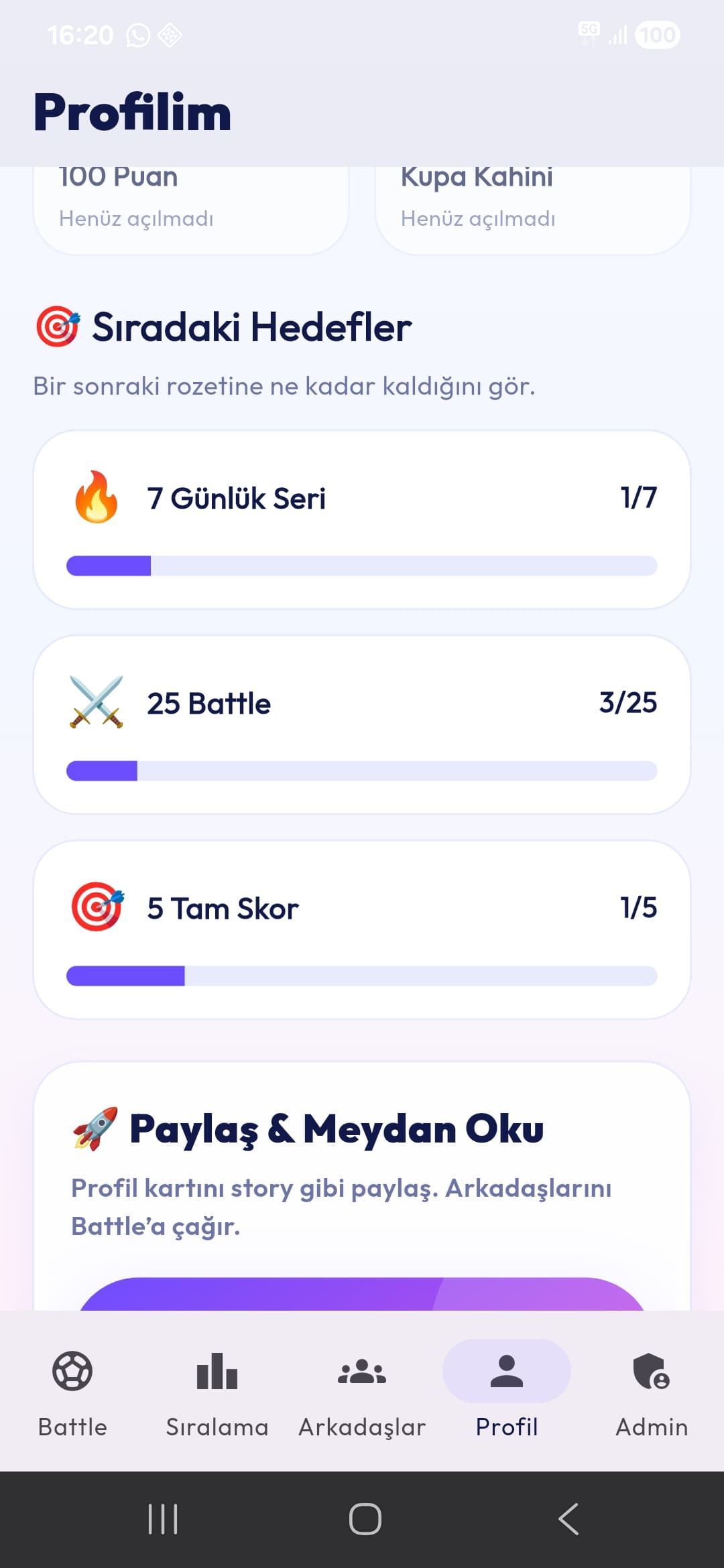Open the 7 Günlük Seri goal card
Screen dimensions: 724x1568
click(x=362, y=519)
